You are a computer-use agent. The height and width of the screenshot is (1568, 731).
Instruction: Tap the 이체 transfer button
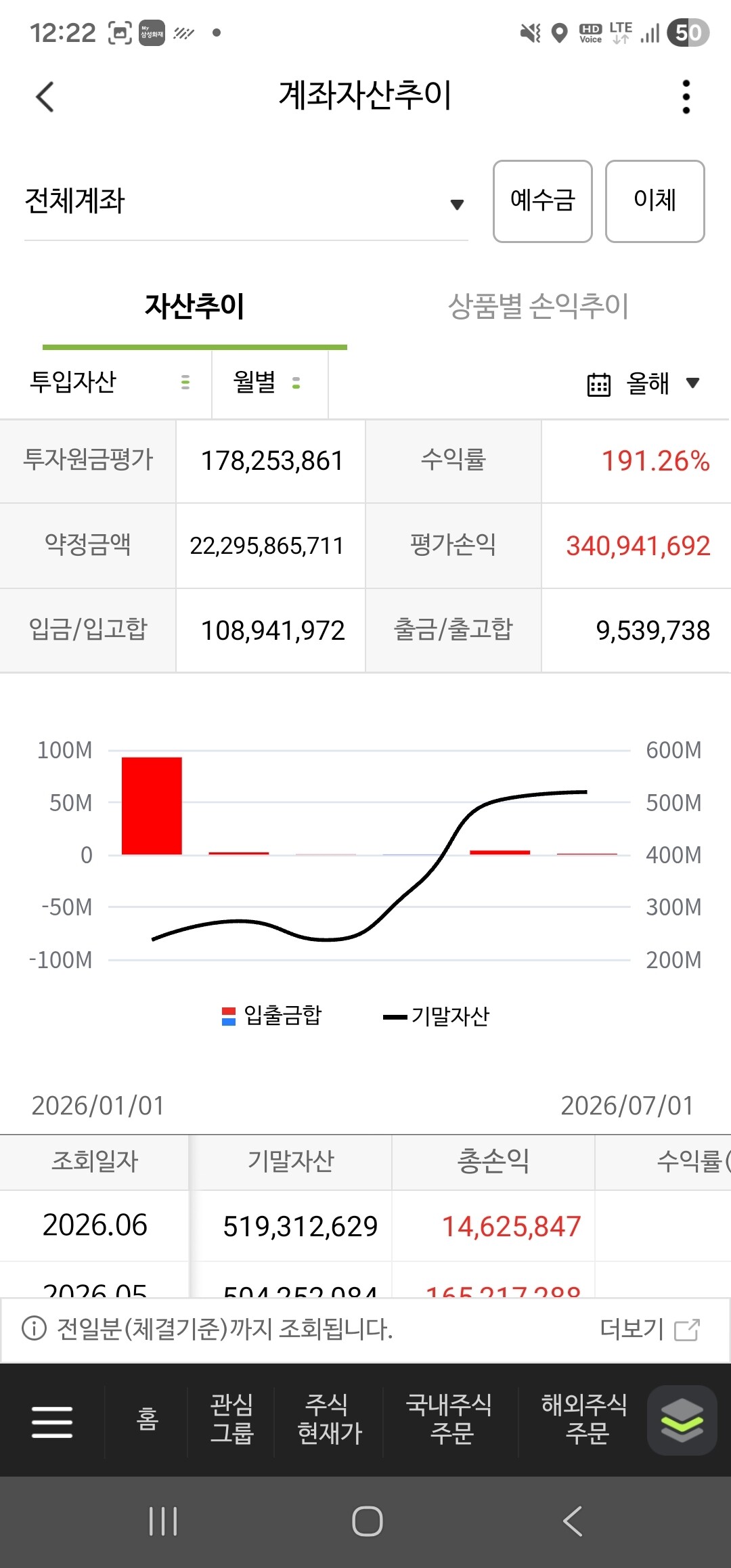pyautogui.click(x=655, y=201)
